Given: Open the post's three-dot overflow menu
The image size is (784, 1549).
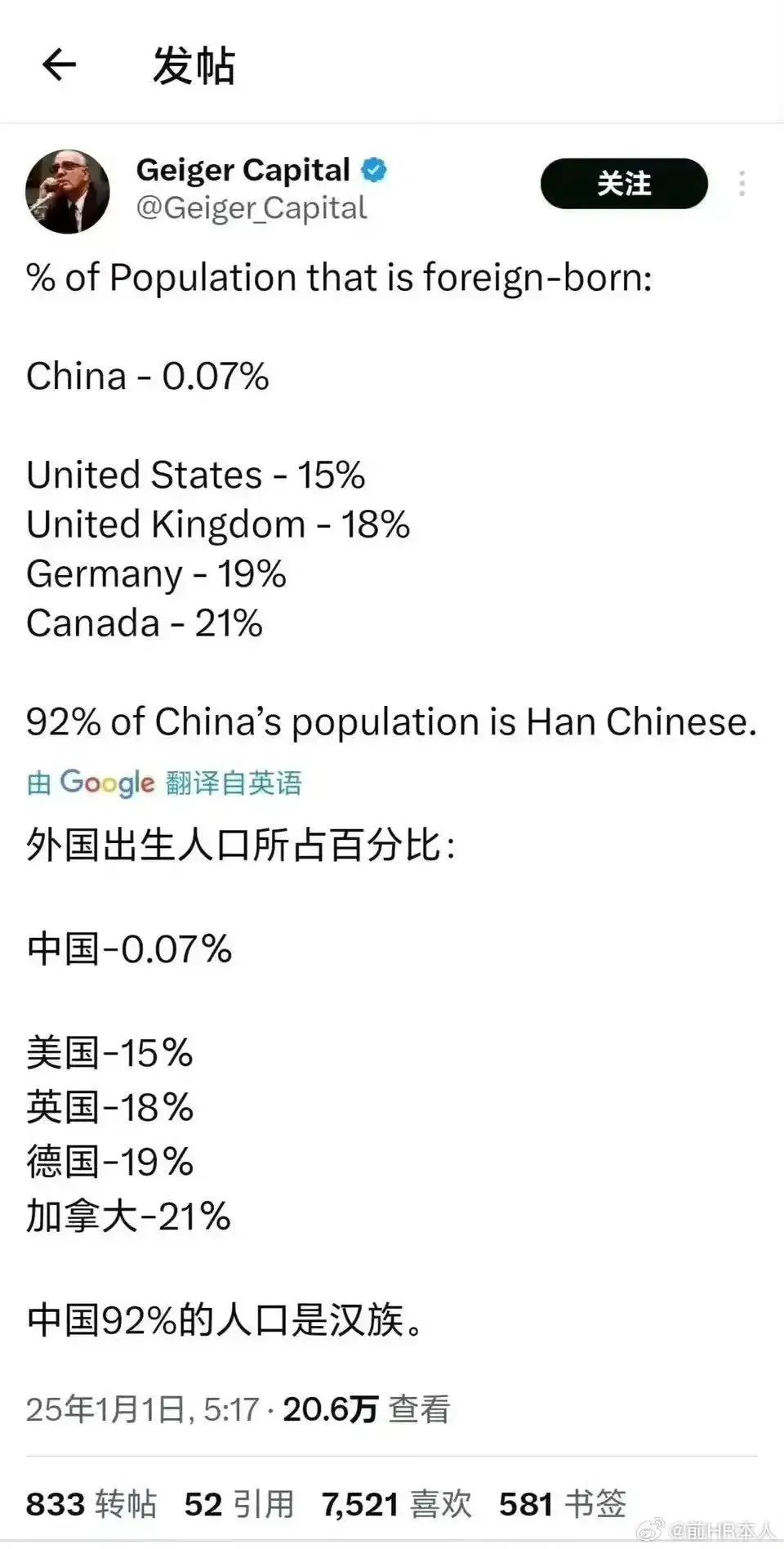Looking at the screenshot, I should pos(742,184).
